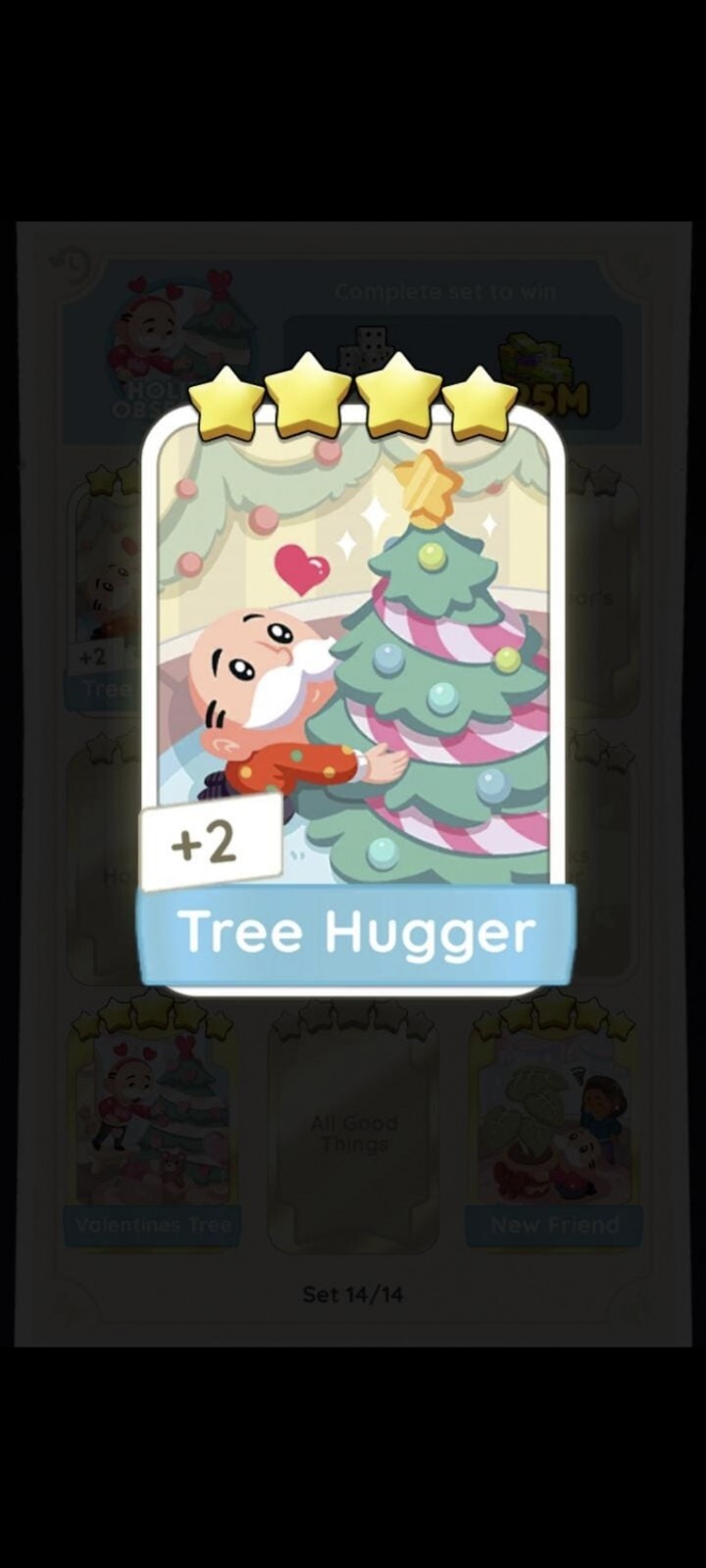Select the empty All Good Things card slot
Screen dimensions: 706x1568
point(355,1127)
